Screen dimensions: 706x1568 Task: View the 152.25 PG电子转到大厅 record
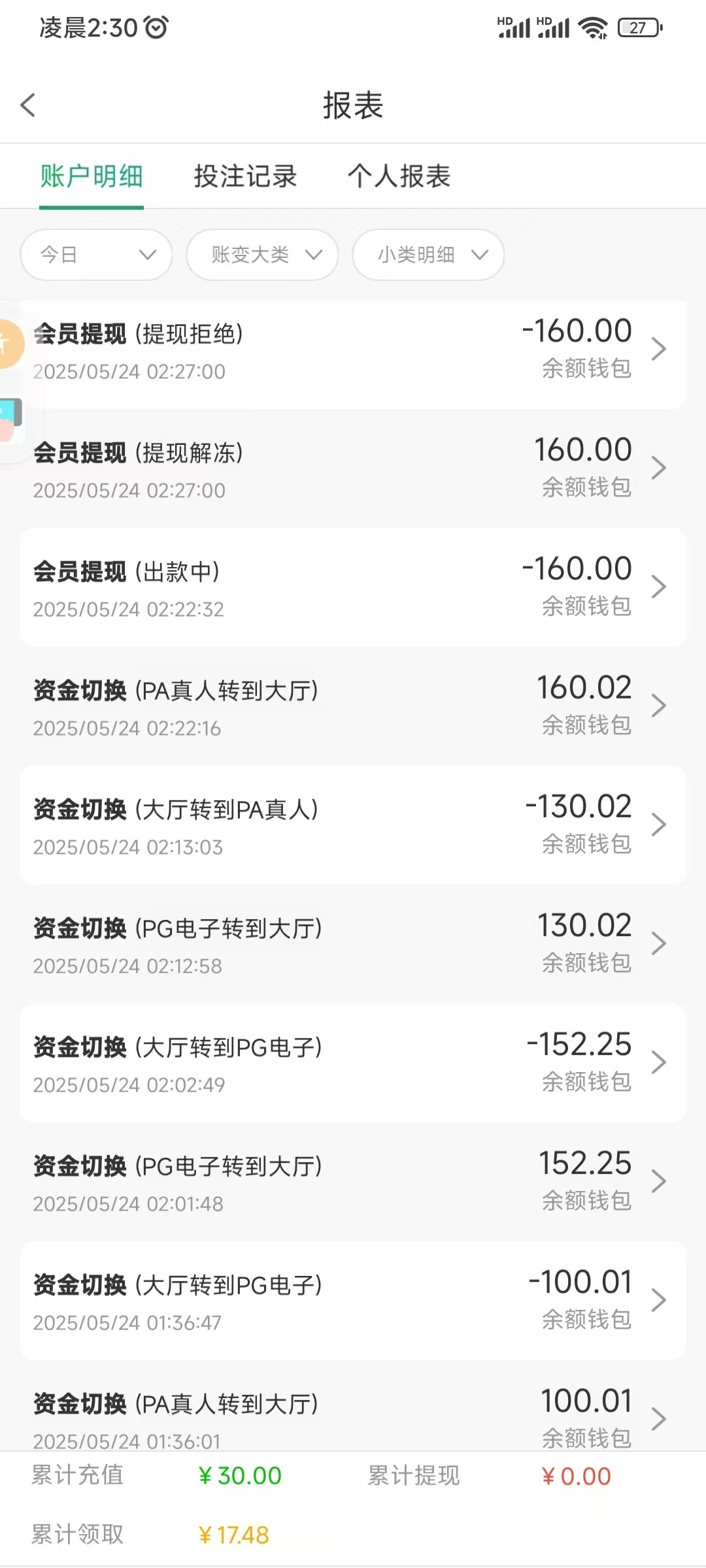[x=353, y=1183]
